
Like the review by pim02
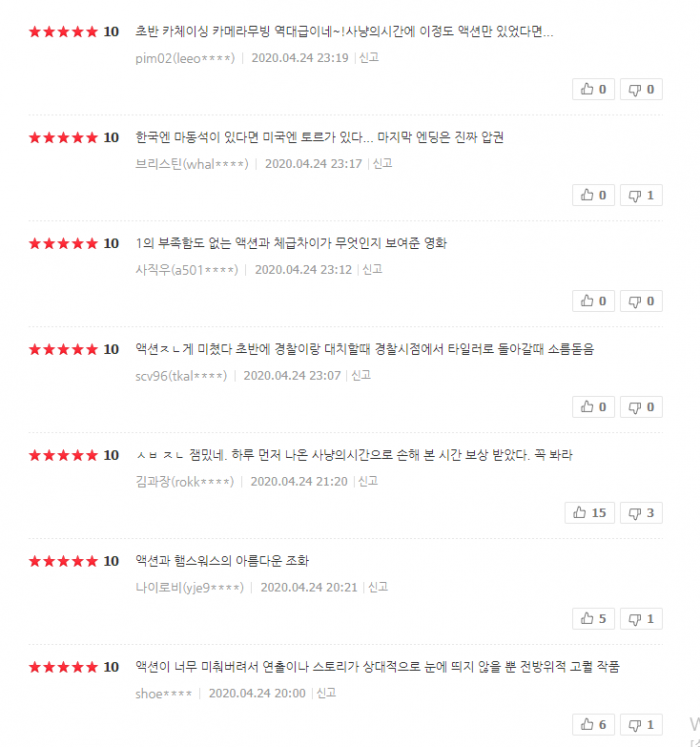tap(593, 90)
